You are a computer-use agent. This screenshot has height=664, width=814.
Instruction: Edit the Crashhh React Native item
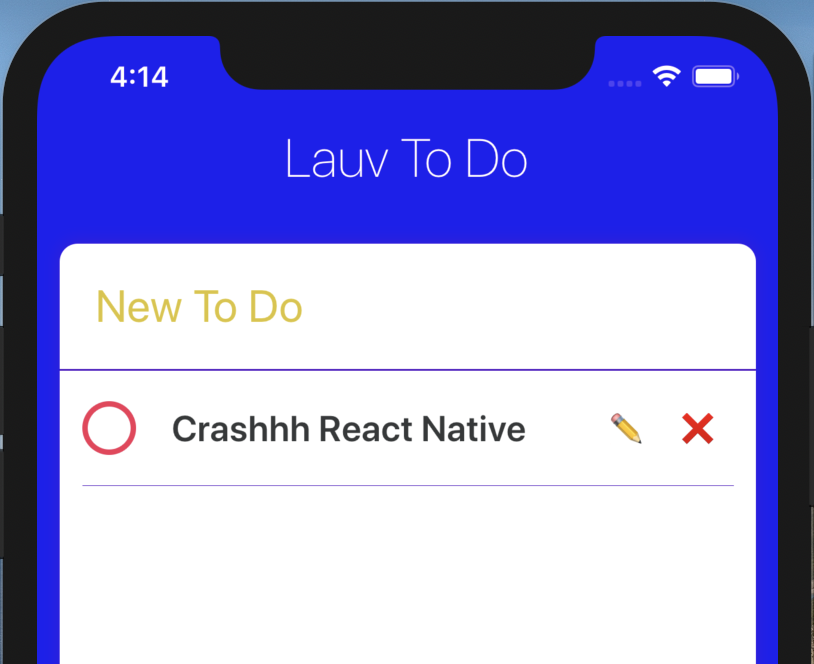pos(626,429)
